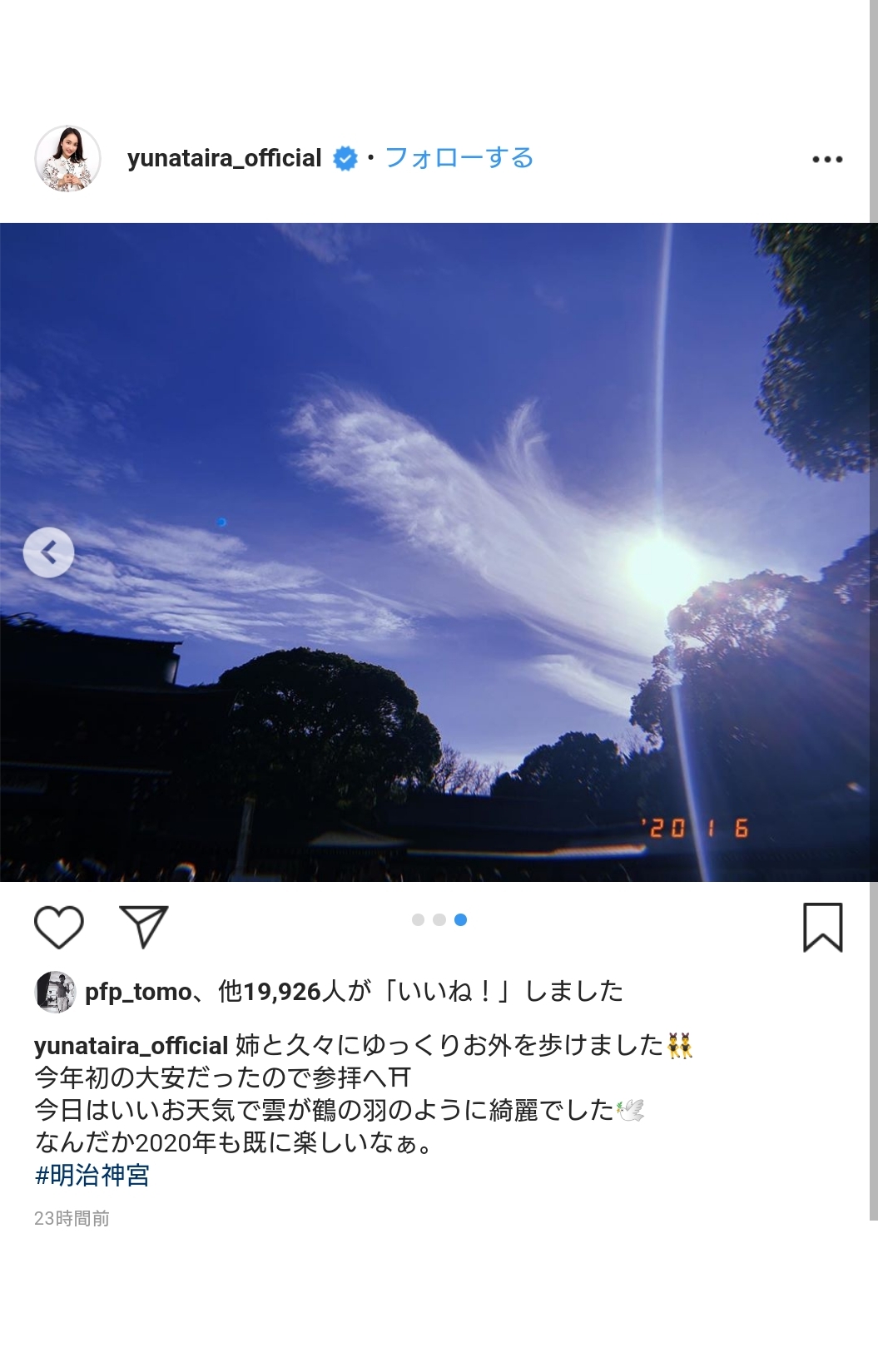Image resolution: width=878 pixels, height=1372 pixels.
Task: Open pfp_tomo's profile from the likes line
Action: tap(138, 992)
